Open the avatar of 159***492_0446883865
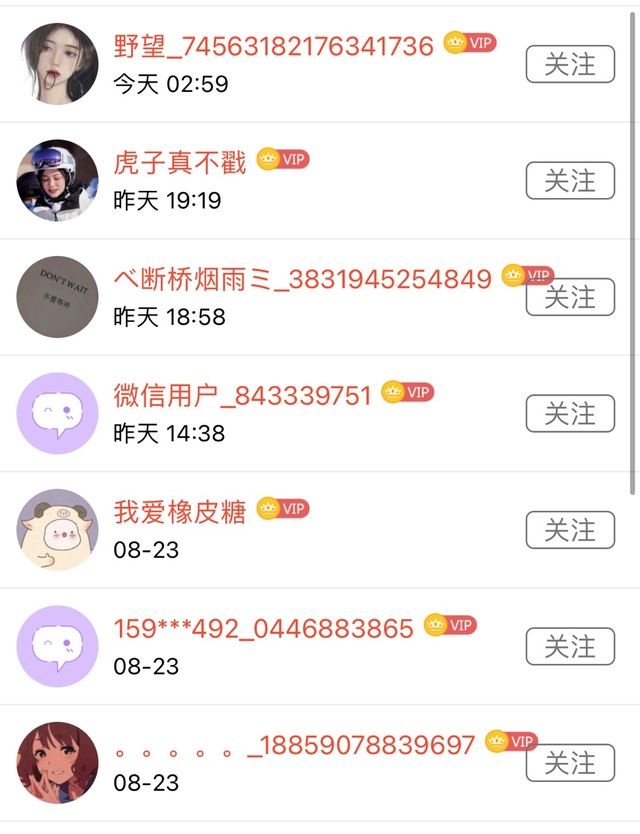Image resolution: width=640 pixels, height=834 pixels. pyautogui.click(x=58, y=647)
